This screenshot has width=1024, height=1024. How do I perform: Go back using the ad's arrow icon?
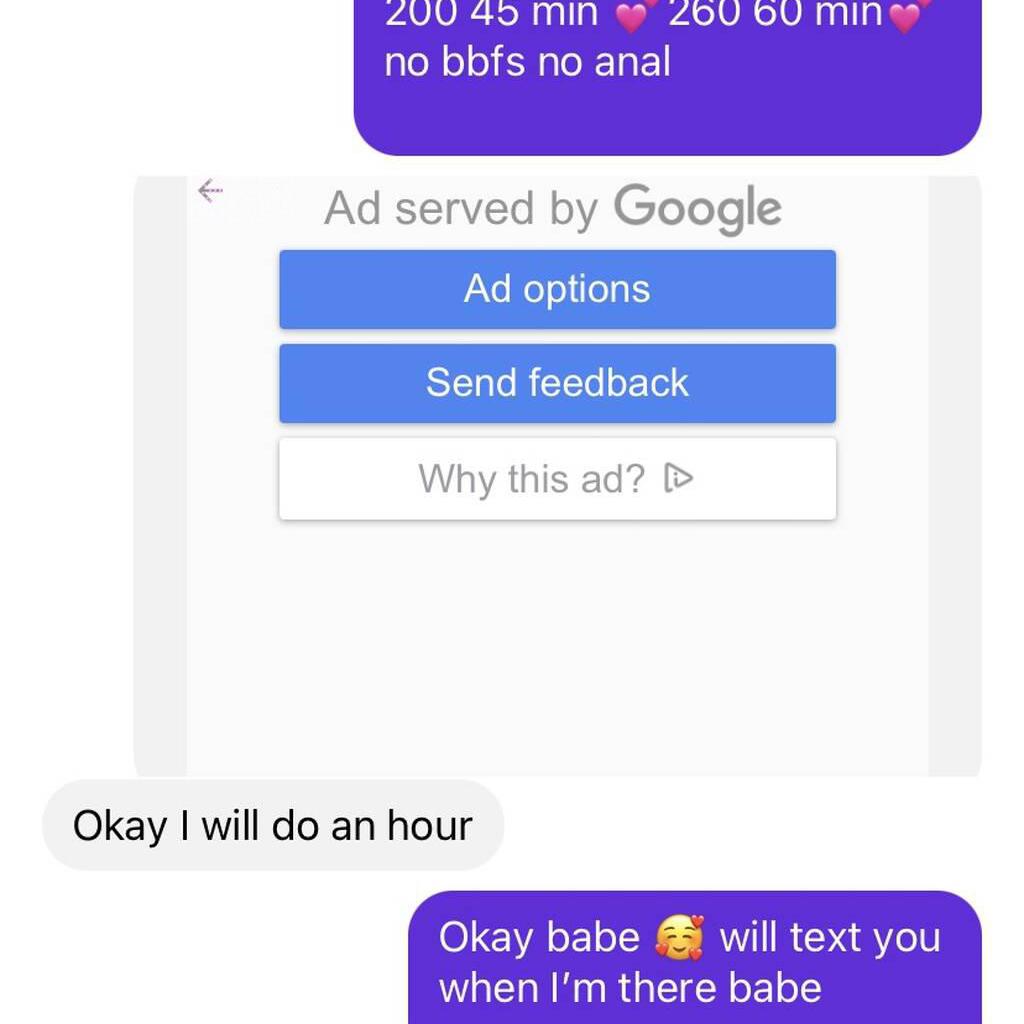pyautogui.click(x=210, y=190)
